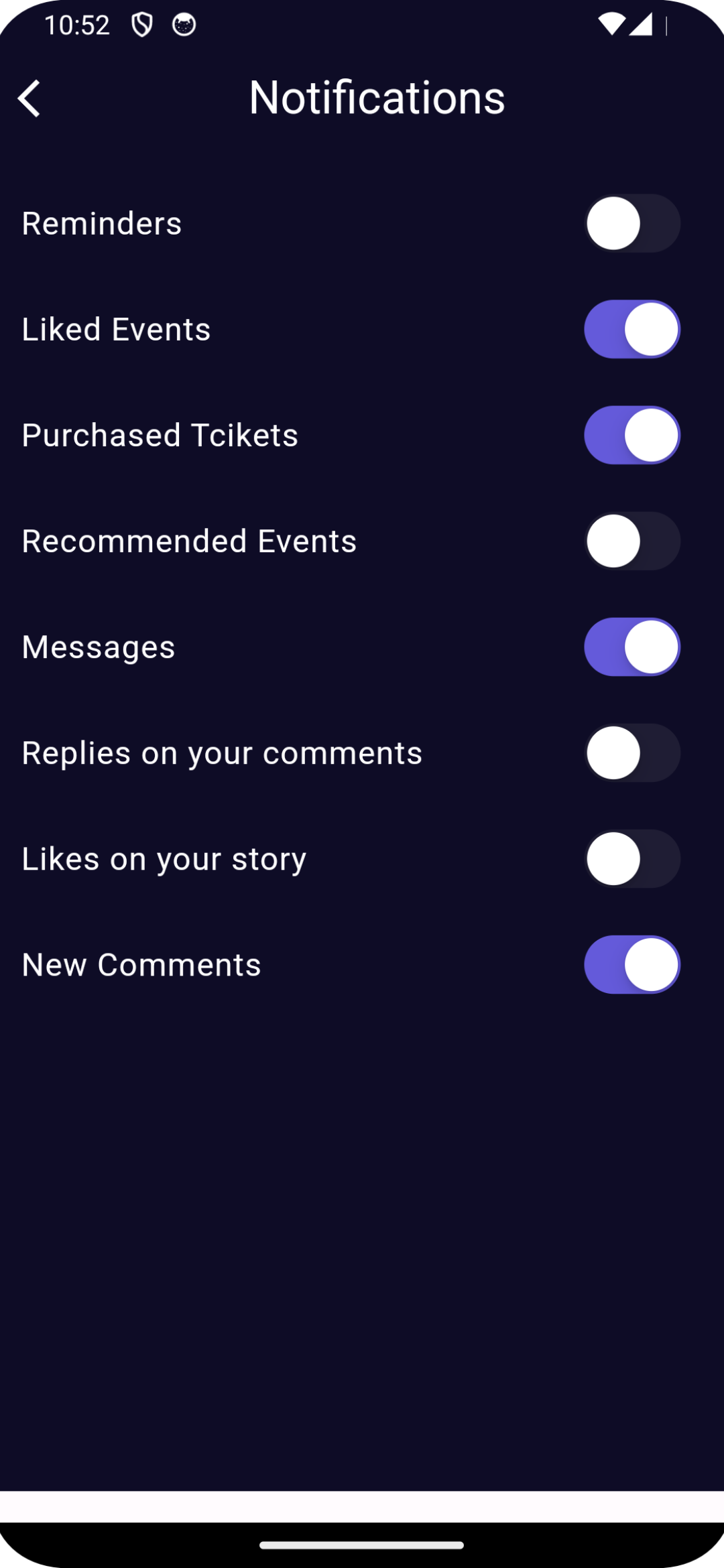The width and height of the screenshot is (724, 1568).
Task: Enable Recommended Events notifications
Action: coord(631,541)
